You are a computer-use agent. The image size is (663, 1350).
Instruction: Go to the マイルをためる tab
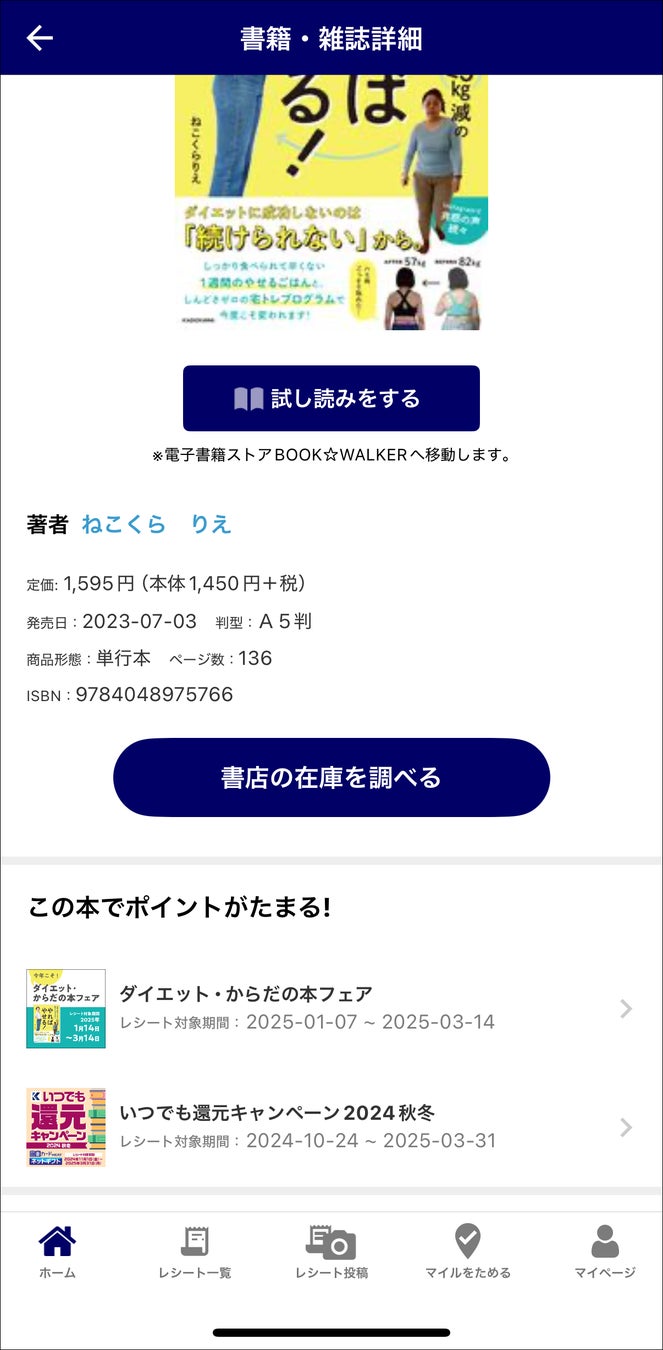click(x=467, y=1252)
